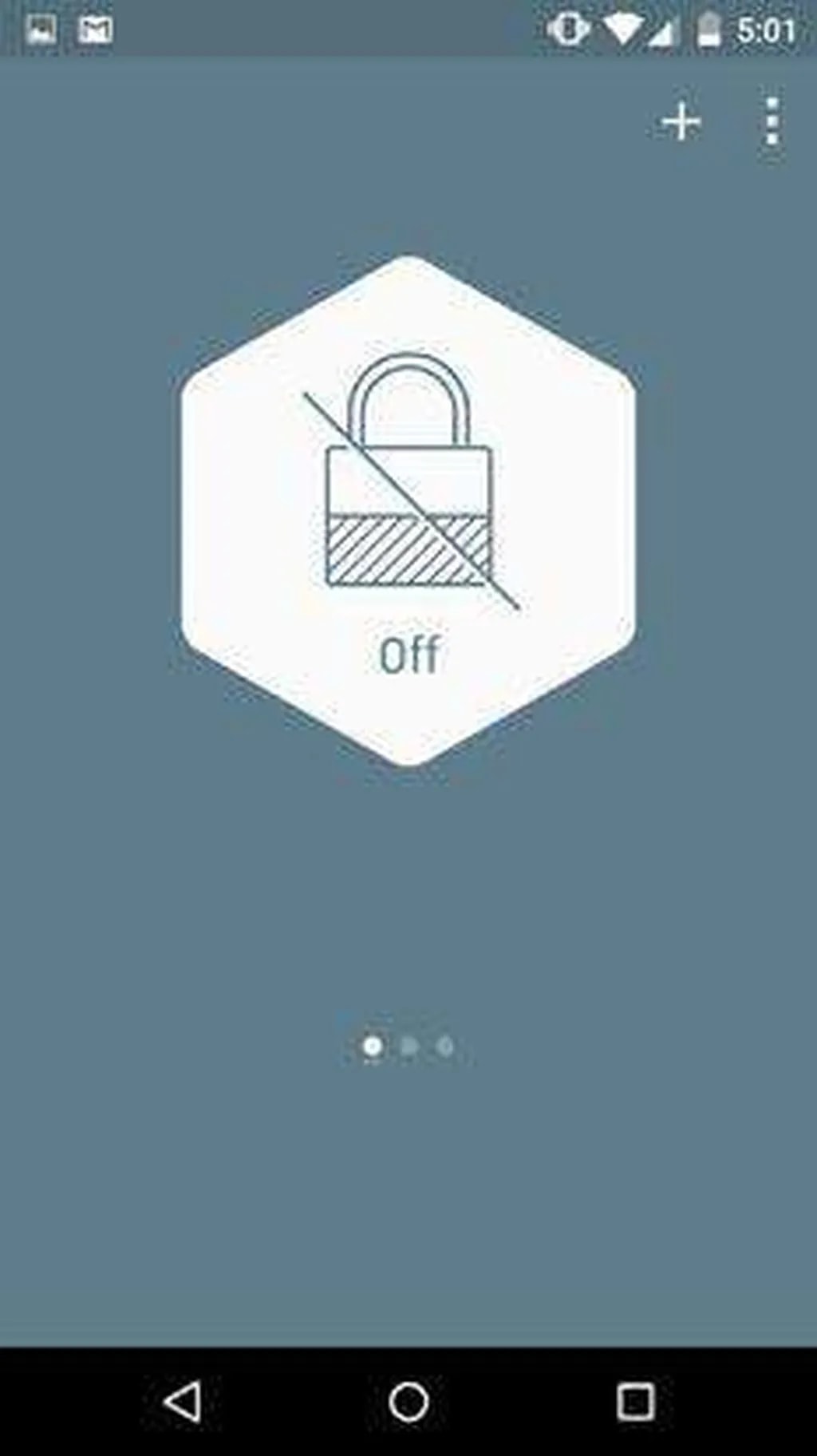Viewport: 817px width, 1456px height.
Task: Go back using the navigation bar
Action: (183, 1401)
